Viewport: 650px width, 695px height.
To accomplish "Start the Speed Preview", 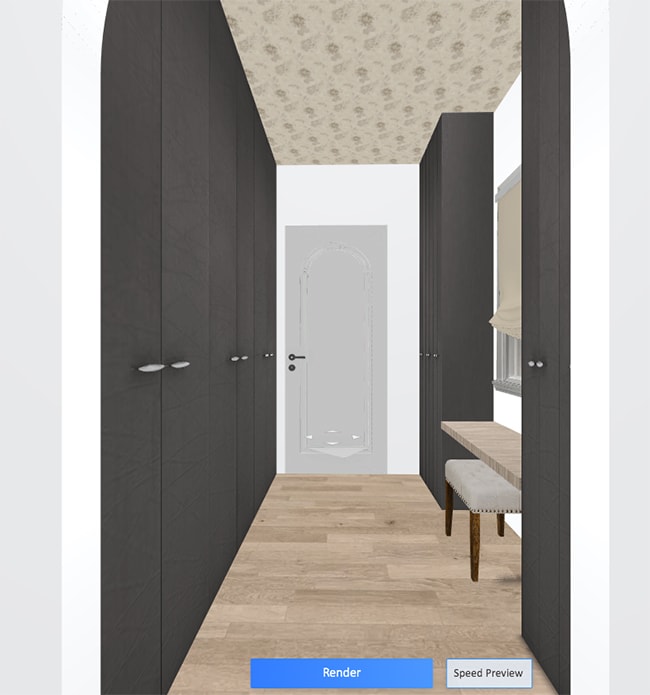I will 488,673.
